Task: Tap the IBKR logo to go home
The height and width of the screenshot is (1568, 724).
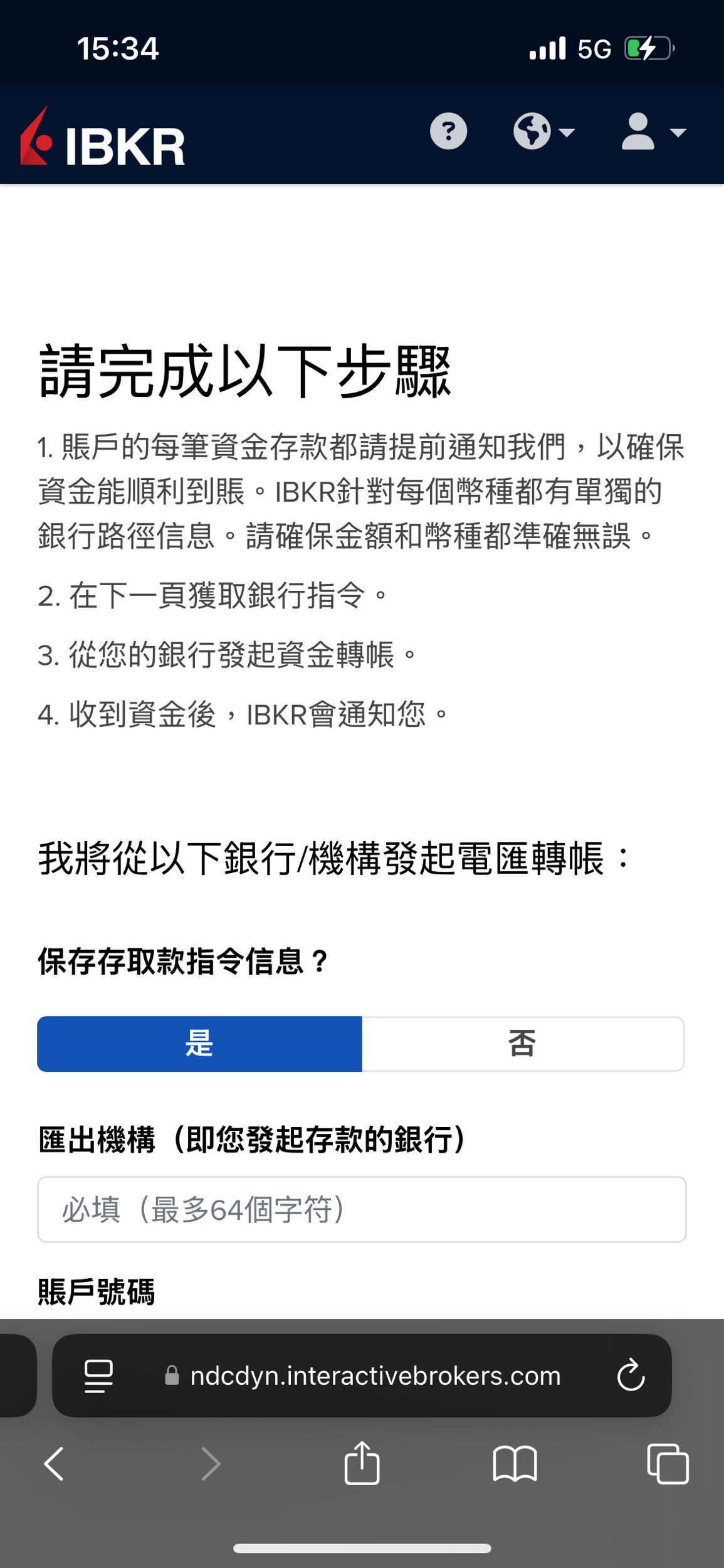Action: coord(103,138)
